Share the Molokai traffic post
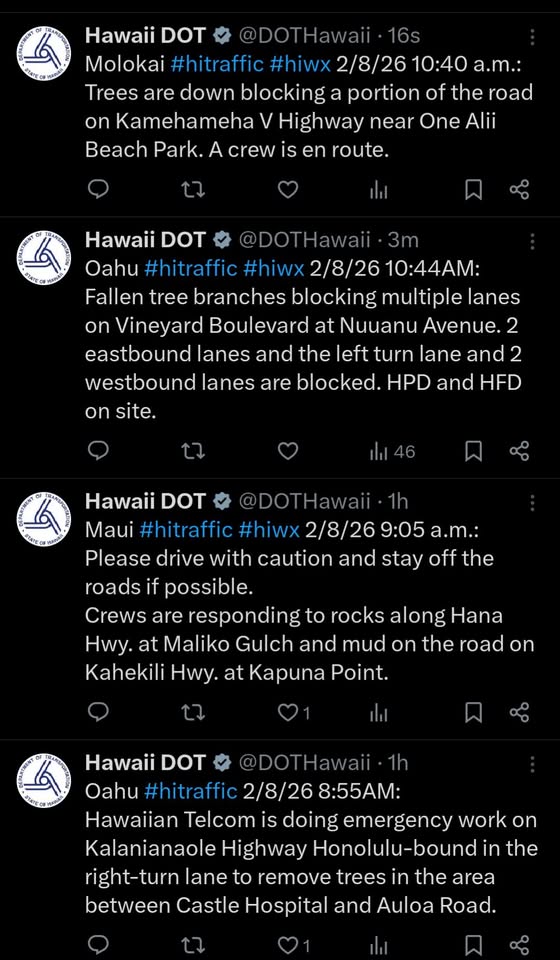Viewport: 560px width, 960px height. (519, 190)
